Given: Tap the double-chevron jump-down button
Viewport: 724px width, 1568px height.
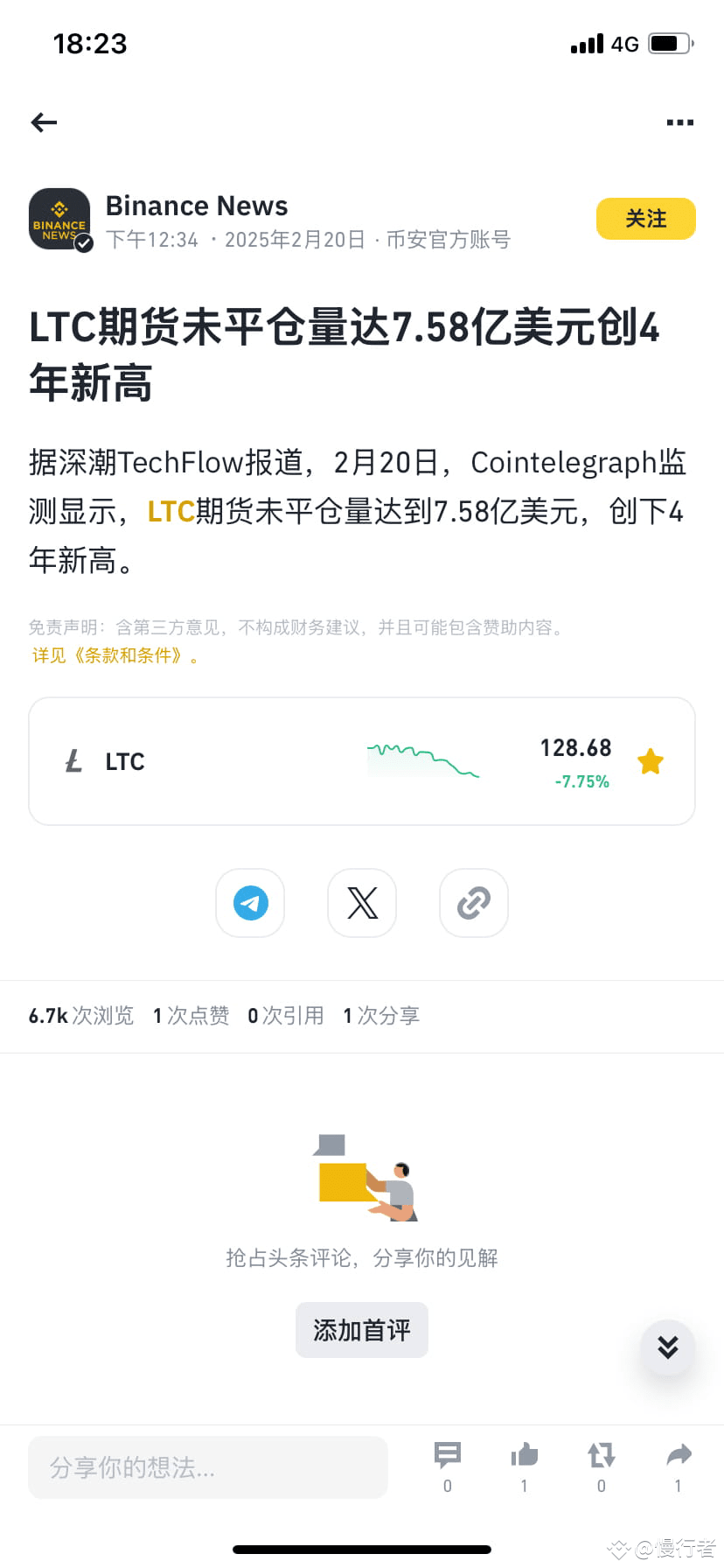Looking at the screenshot, I should [667, 1348].
